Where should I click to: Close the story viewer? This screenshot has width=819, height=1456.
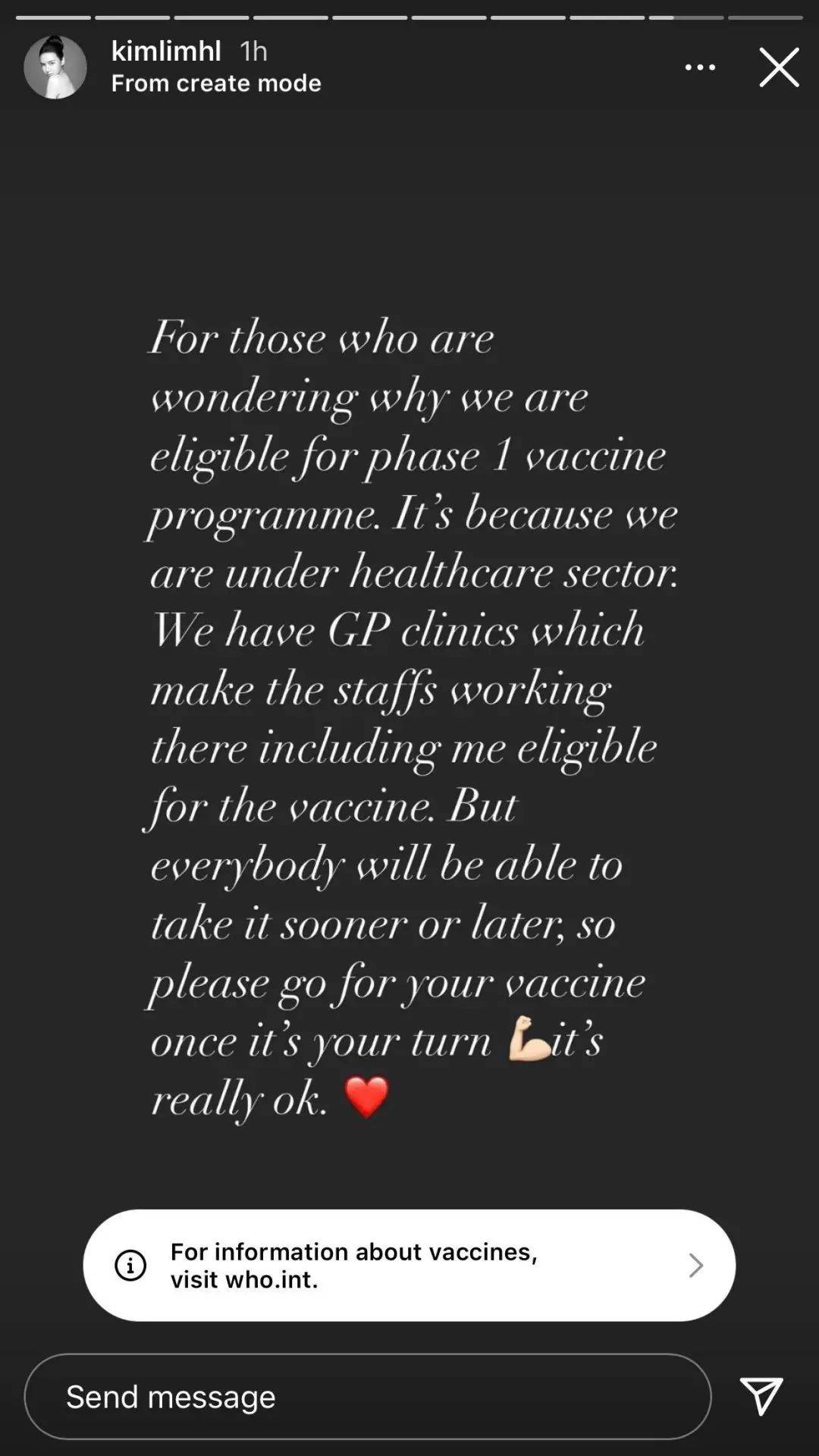[779, 67]
